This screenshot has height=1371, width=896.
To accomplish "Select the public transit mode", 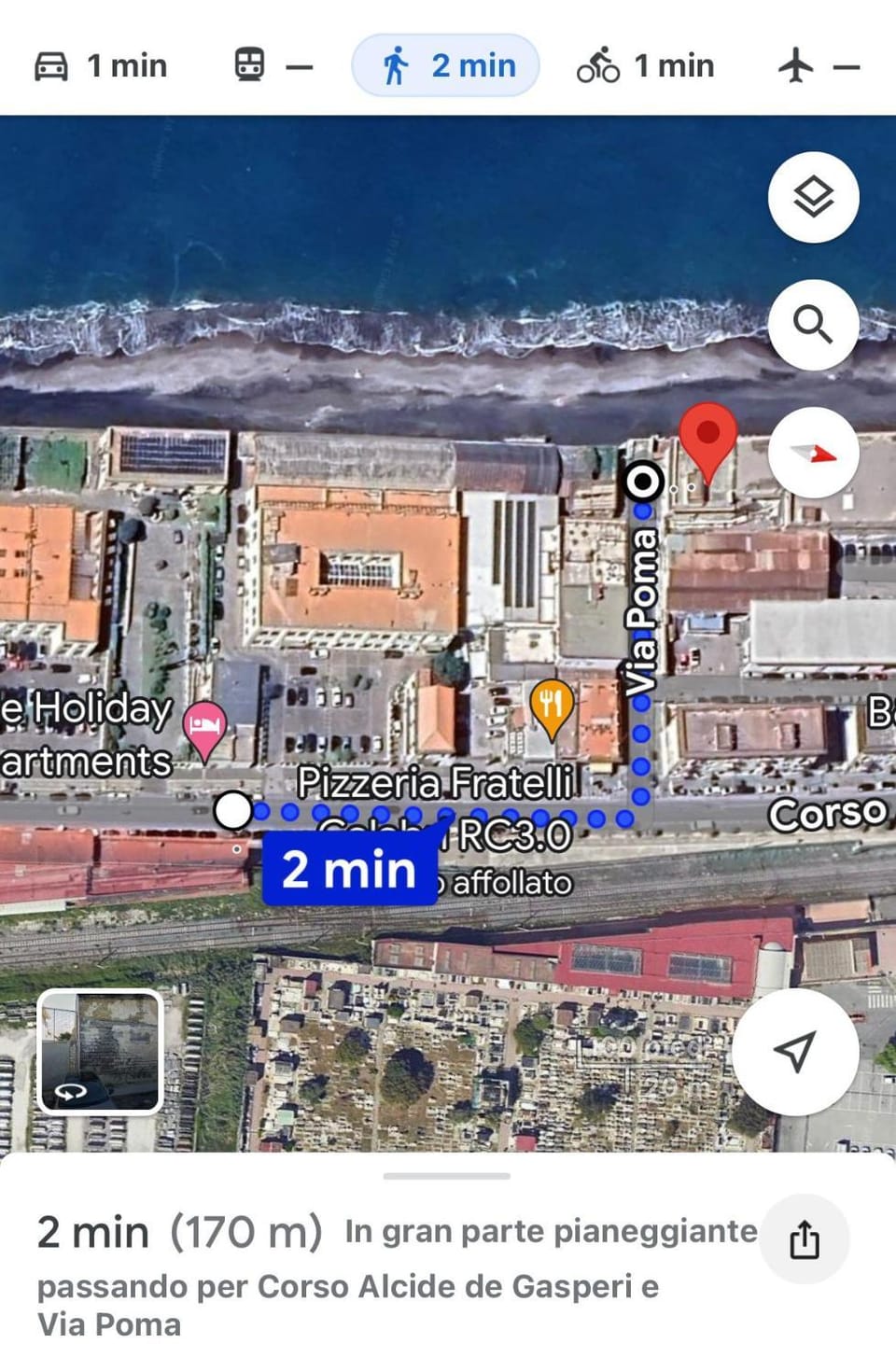I will pos(272,66).
